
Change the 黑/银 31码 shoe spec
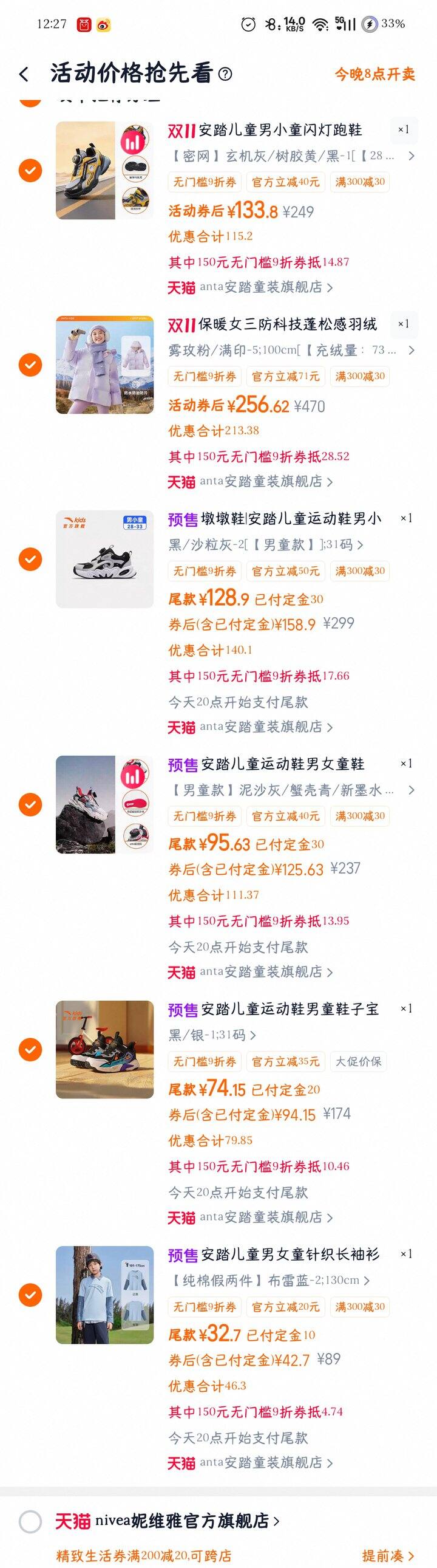coord(212,1035)
